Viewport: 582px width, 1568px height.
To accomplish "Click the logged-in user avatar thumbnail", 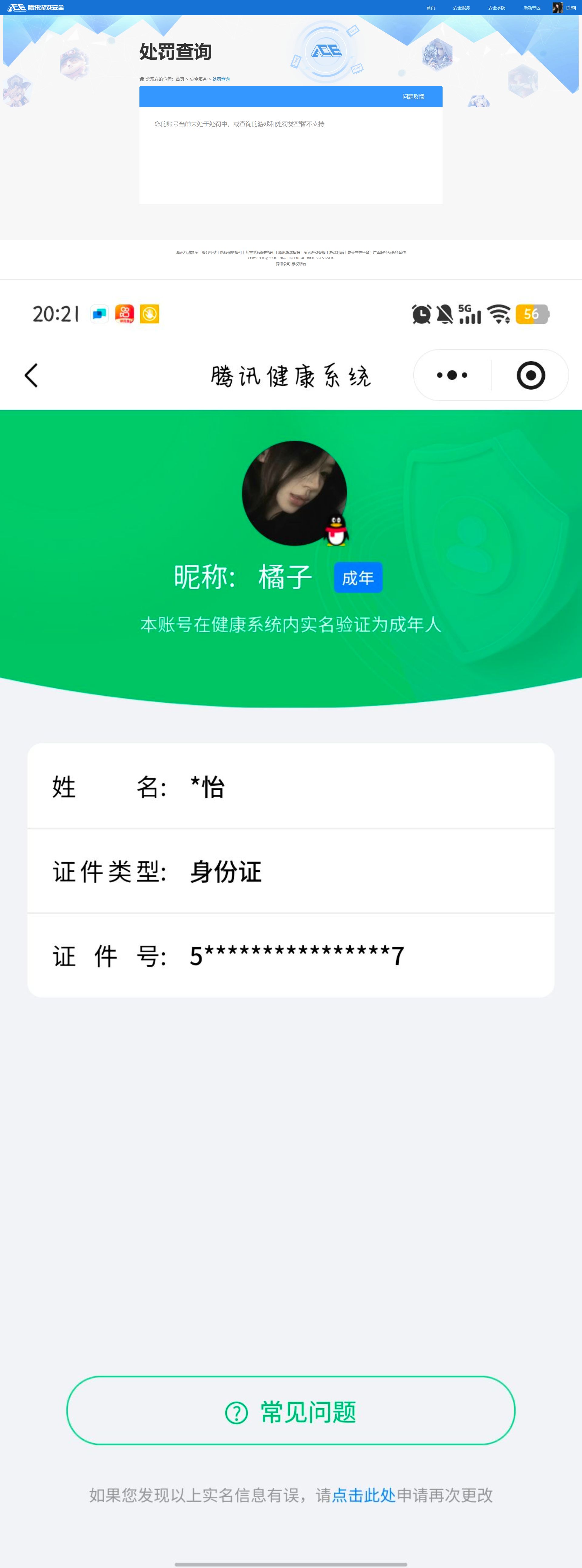I will pos(558,7).
